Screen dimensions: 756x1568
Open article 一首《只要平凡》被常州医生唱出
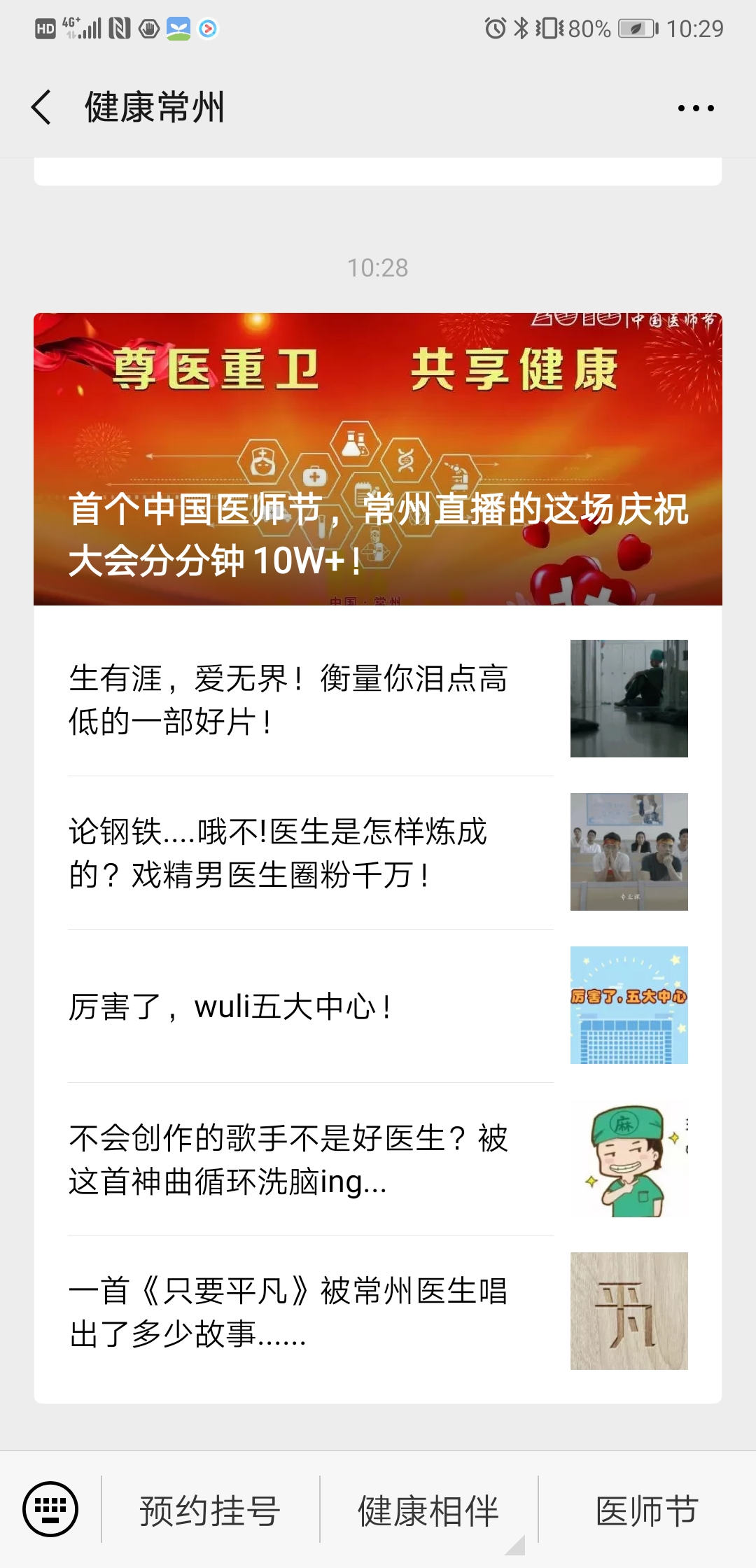378,1312
